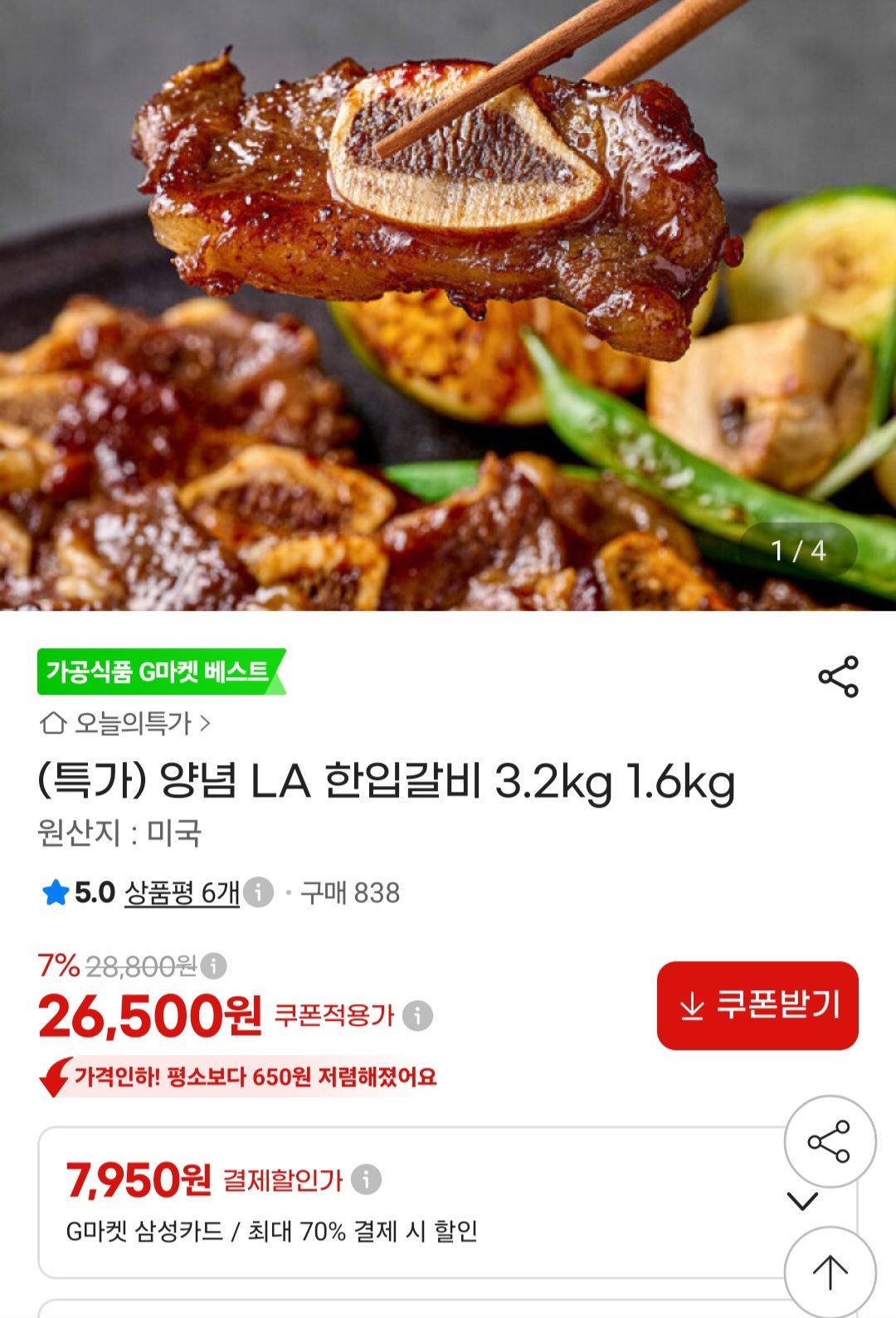The width and height of the screenshot is (896, 1318).
Task: Download coupon with 쿠폰받기 button
Action: click(757, 1005)
